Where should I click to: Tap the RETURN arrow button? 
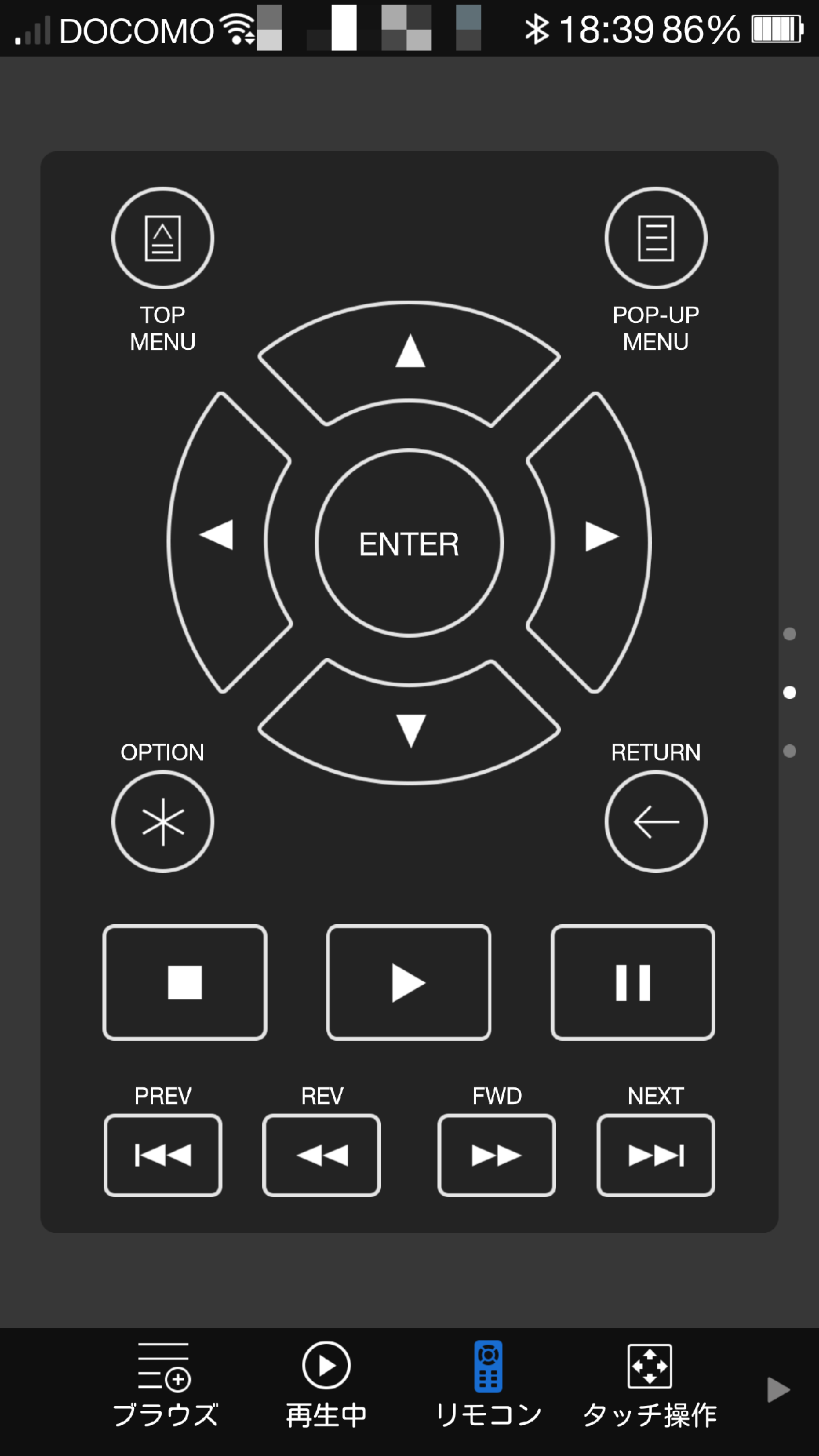click(656, 822)
